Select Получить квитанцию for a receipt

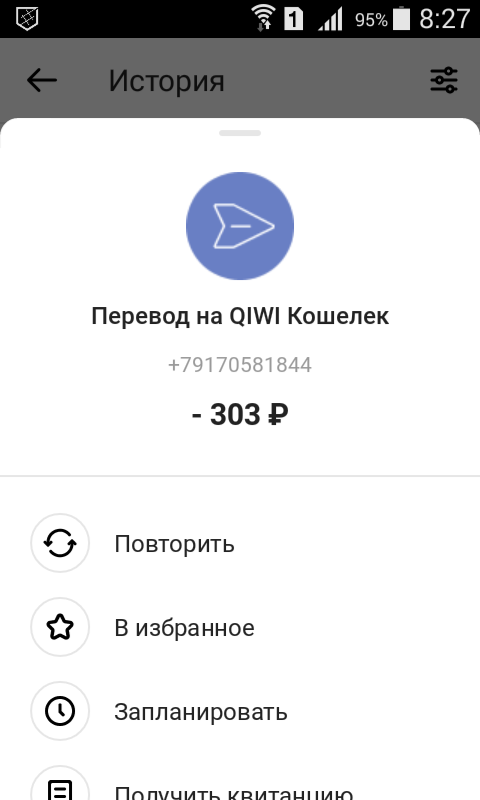240,786
